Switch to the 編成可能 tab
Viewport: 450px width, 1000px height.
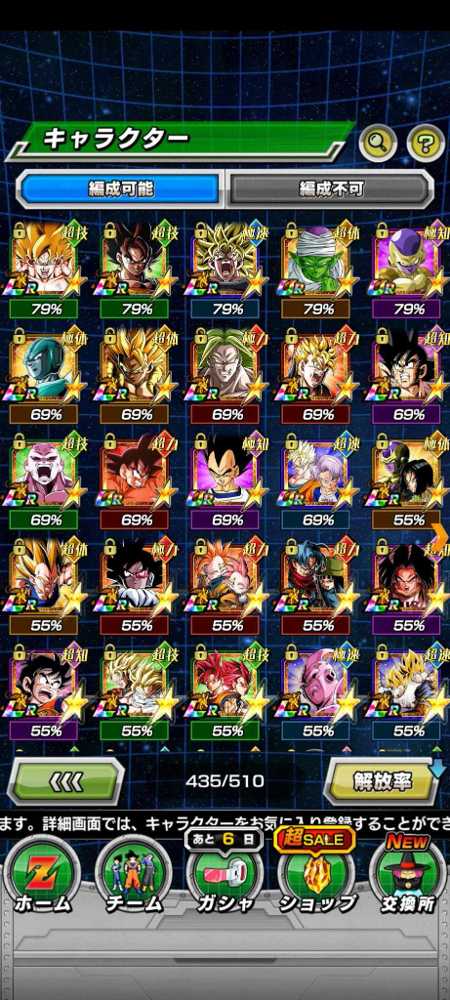tap(121, 189)
